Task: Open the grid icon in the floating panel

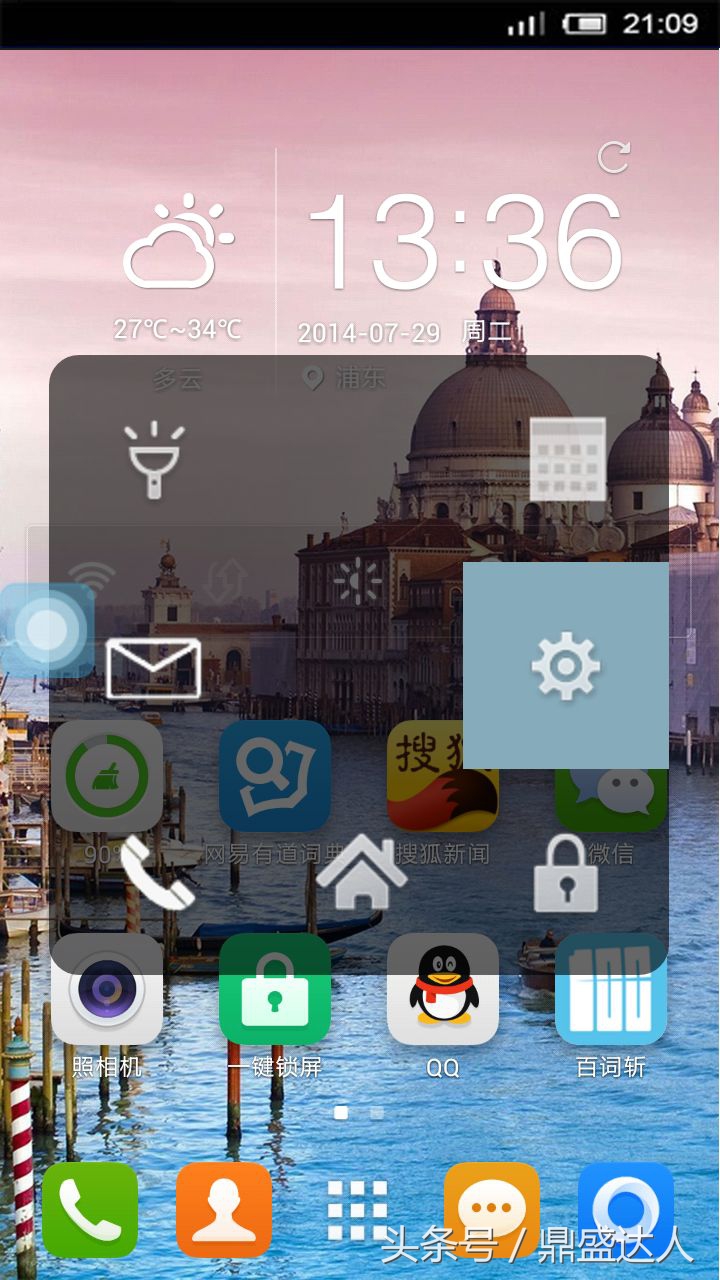Action: [x=567, y=459]
